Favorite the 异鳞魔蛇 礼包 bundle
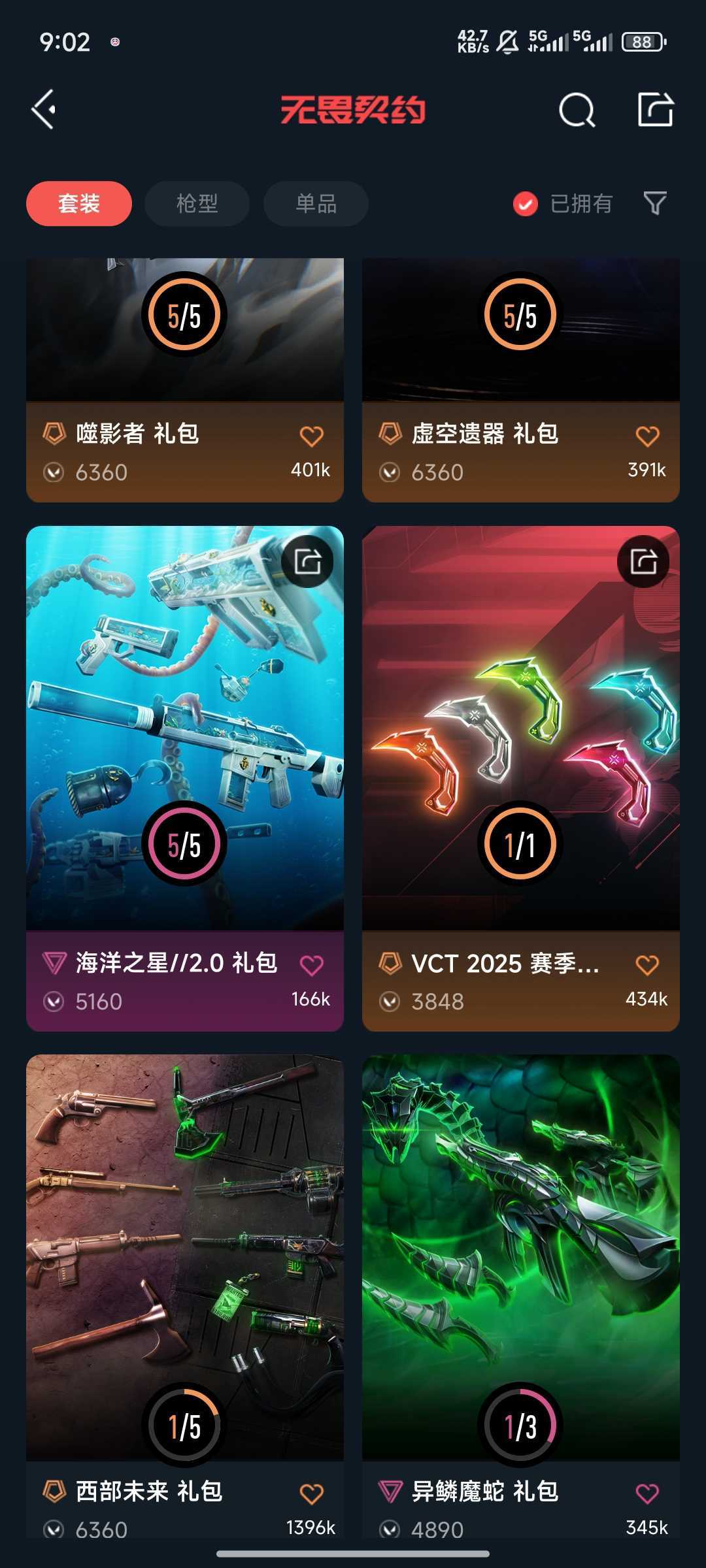706x1568 pixels. tap(647, 1494)
